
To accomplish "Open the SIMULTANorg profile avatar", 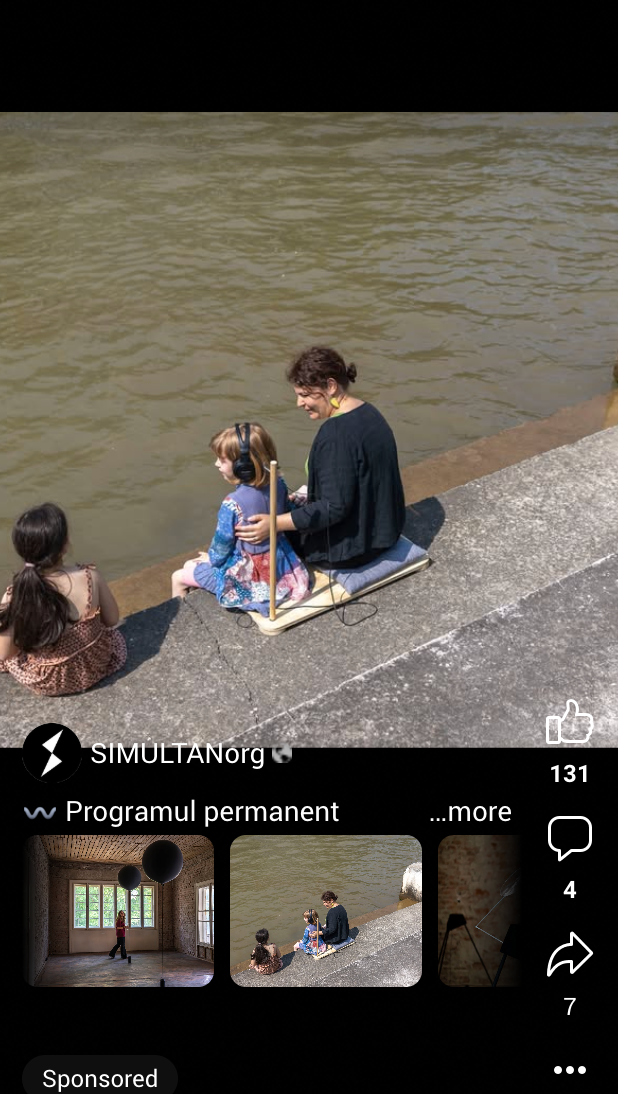I will click(x=52, y=753).
